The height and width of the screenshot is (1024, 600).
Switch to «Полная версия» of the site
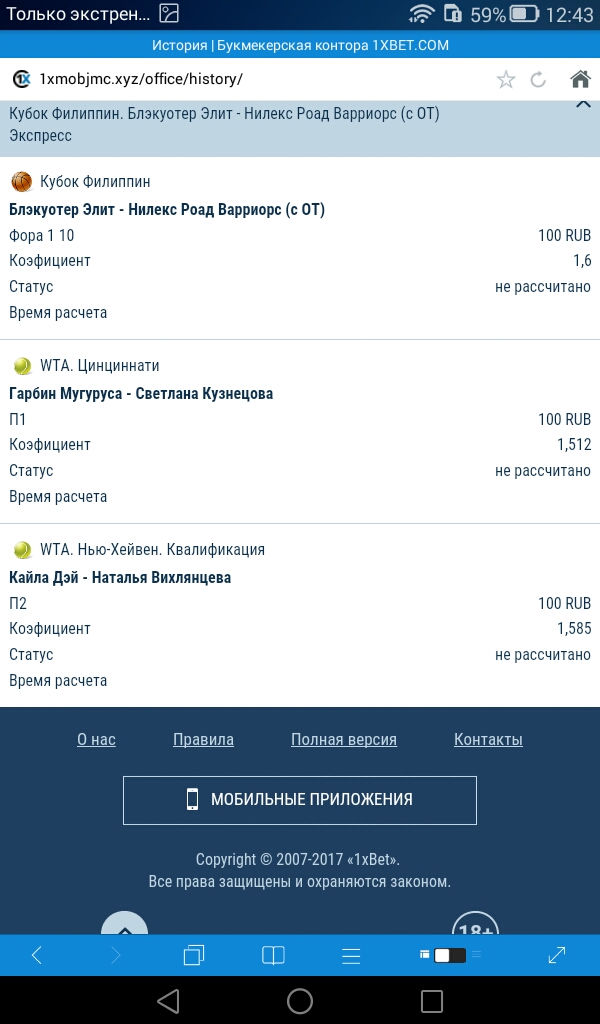tap(344, 740)
